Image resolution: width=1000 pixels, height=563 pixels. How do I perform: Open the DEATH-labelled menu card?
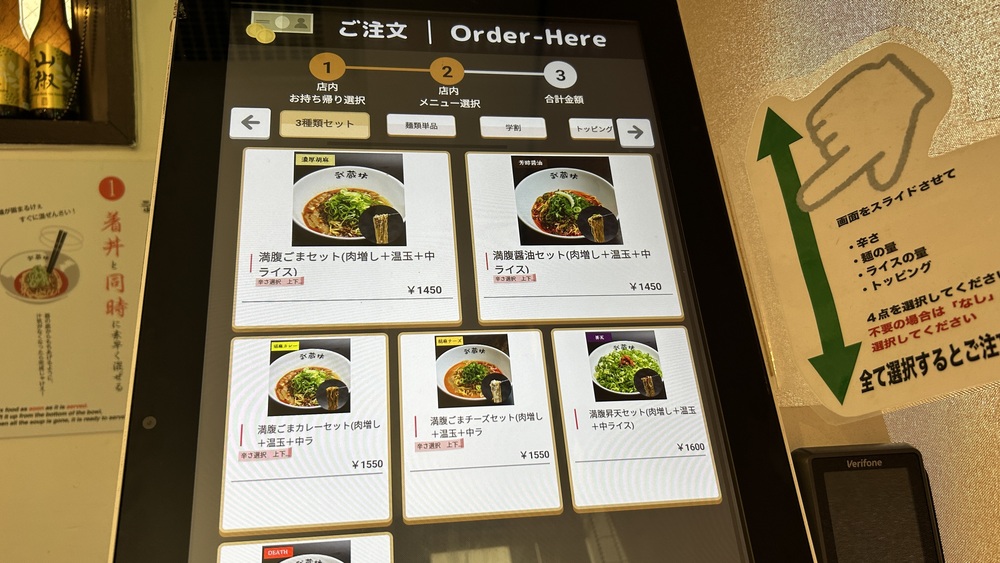(x=305, y=551)
